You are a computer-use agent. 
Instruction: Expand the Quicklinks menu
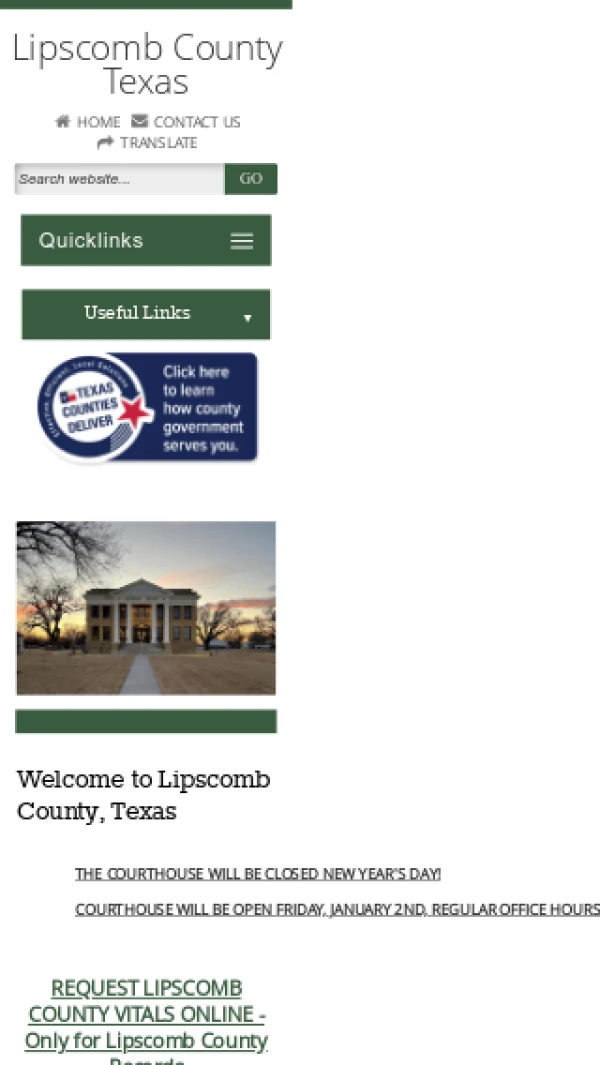point(146,240)
